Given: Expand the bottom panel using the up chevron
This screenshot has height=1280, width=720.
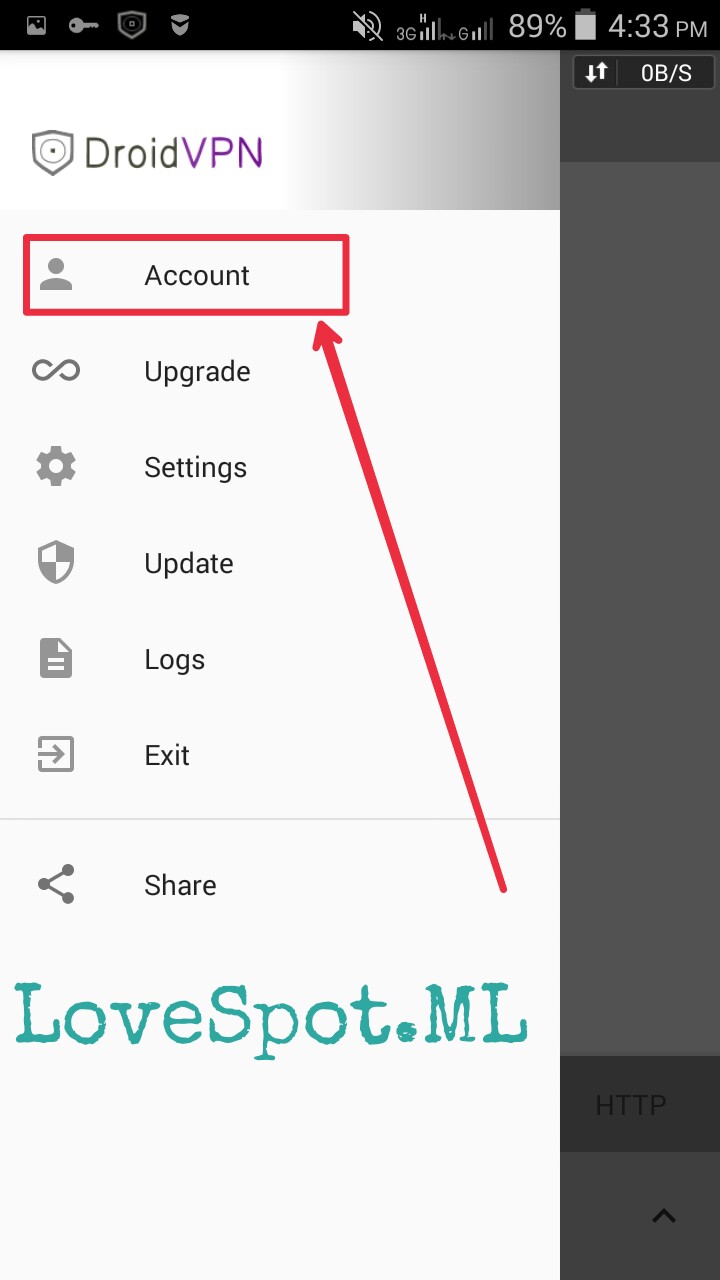Looking at the screenshot, I should (x=664, y=1216).
